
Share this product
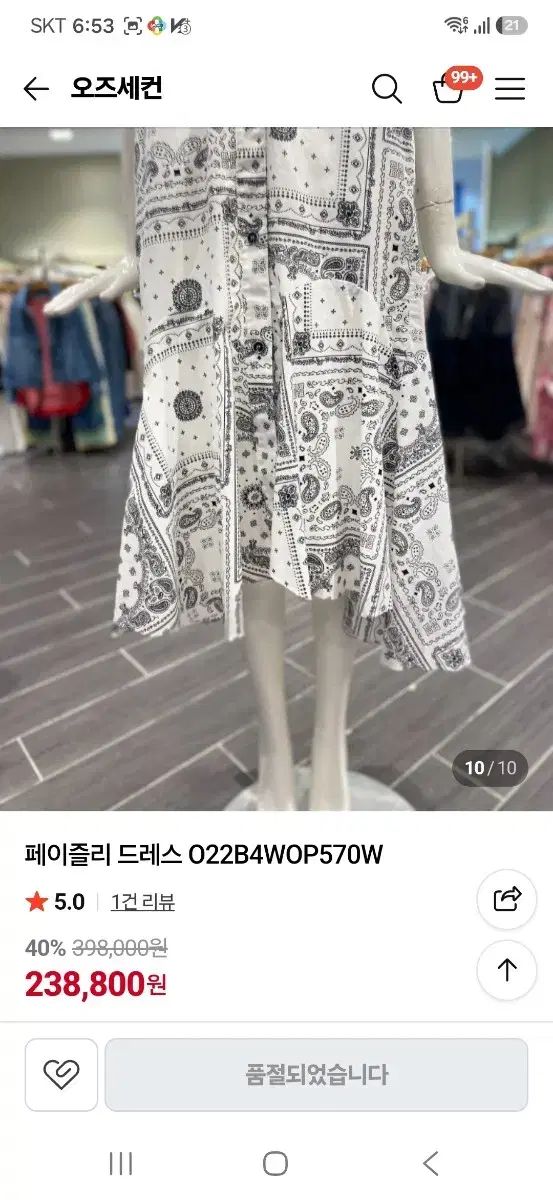pyautogui.click(x=507, y=899)
